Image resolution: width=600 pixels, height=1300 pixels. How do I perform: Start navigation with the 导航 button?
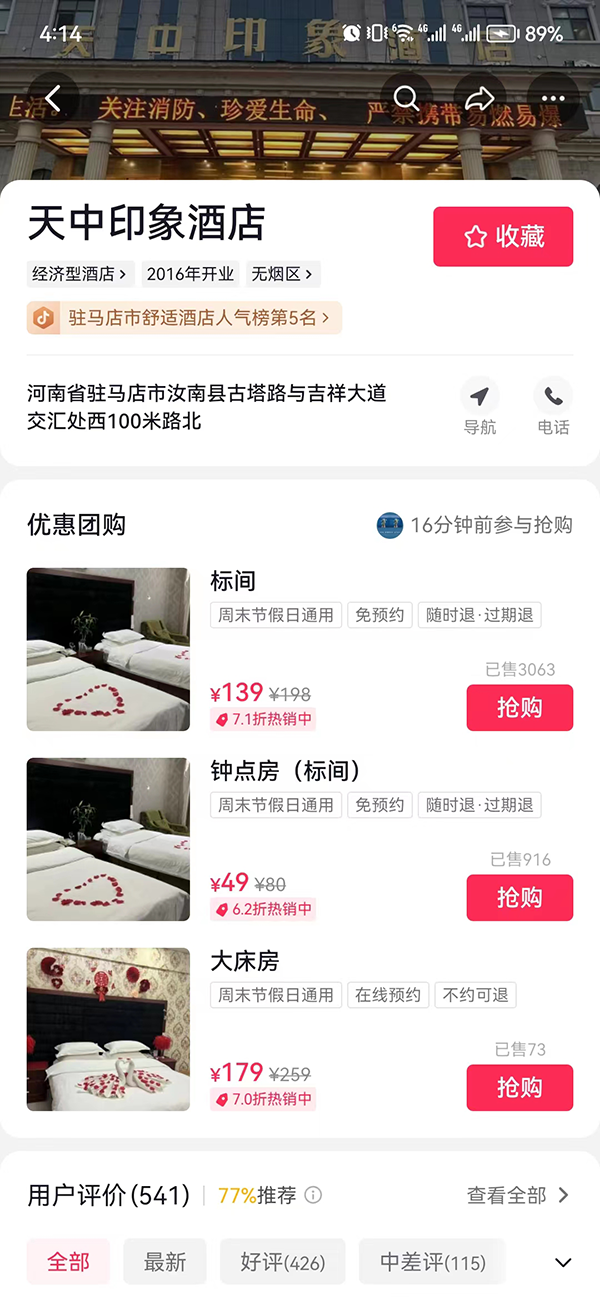[x=479, y=406]
